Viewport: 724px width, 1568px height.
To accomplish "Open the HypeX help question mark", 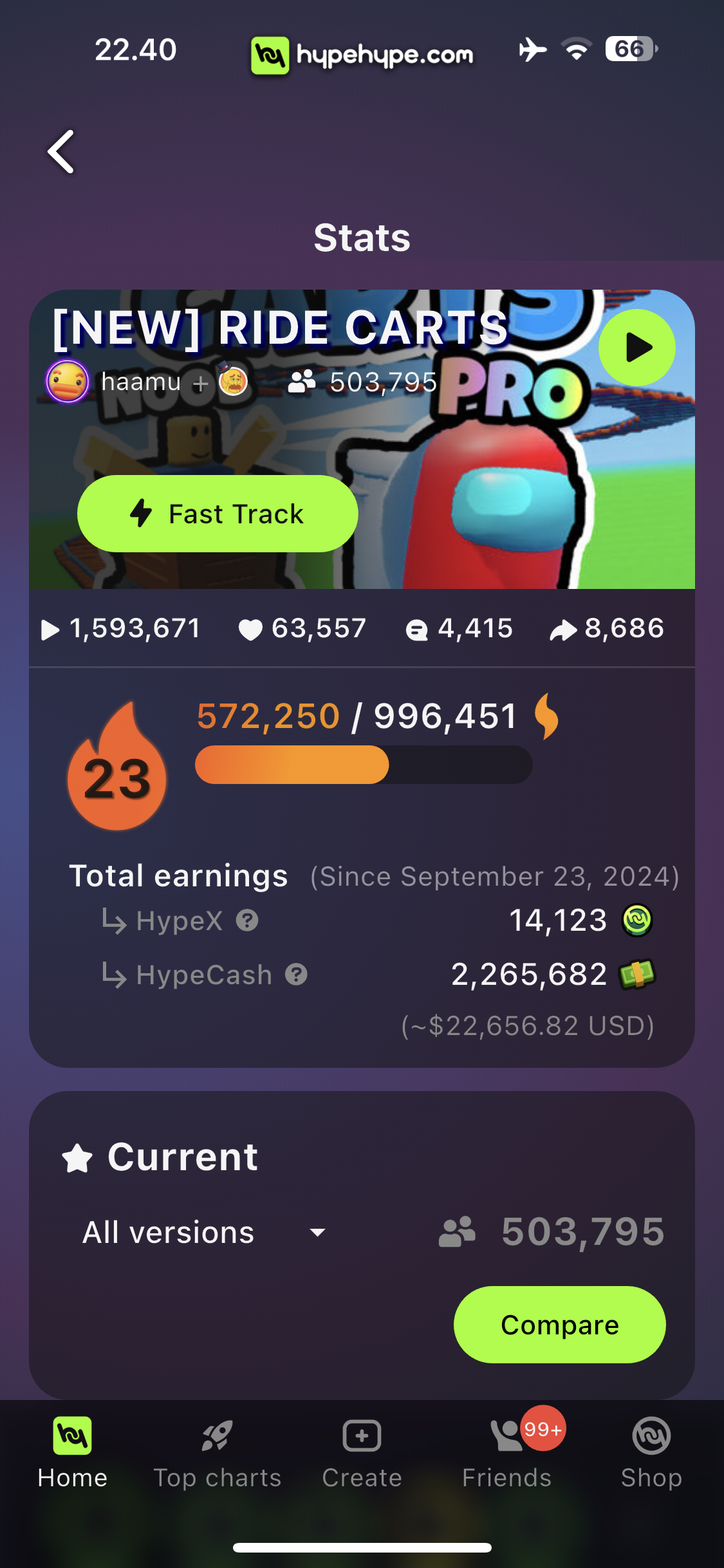I will tap(247, 920).
